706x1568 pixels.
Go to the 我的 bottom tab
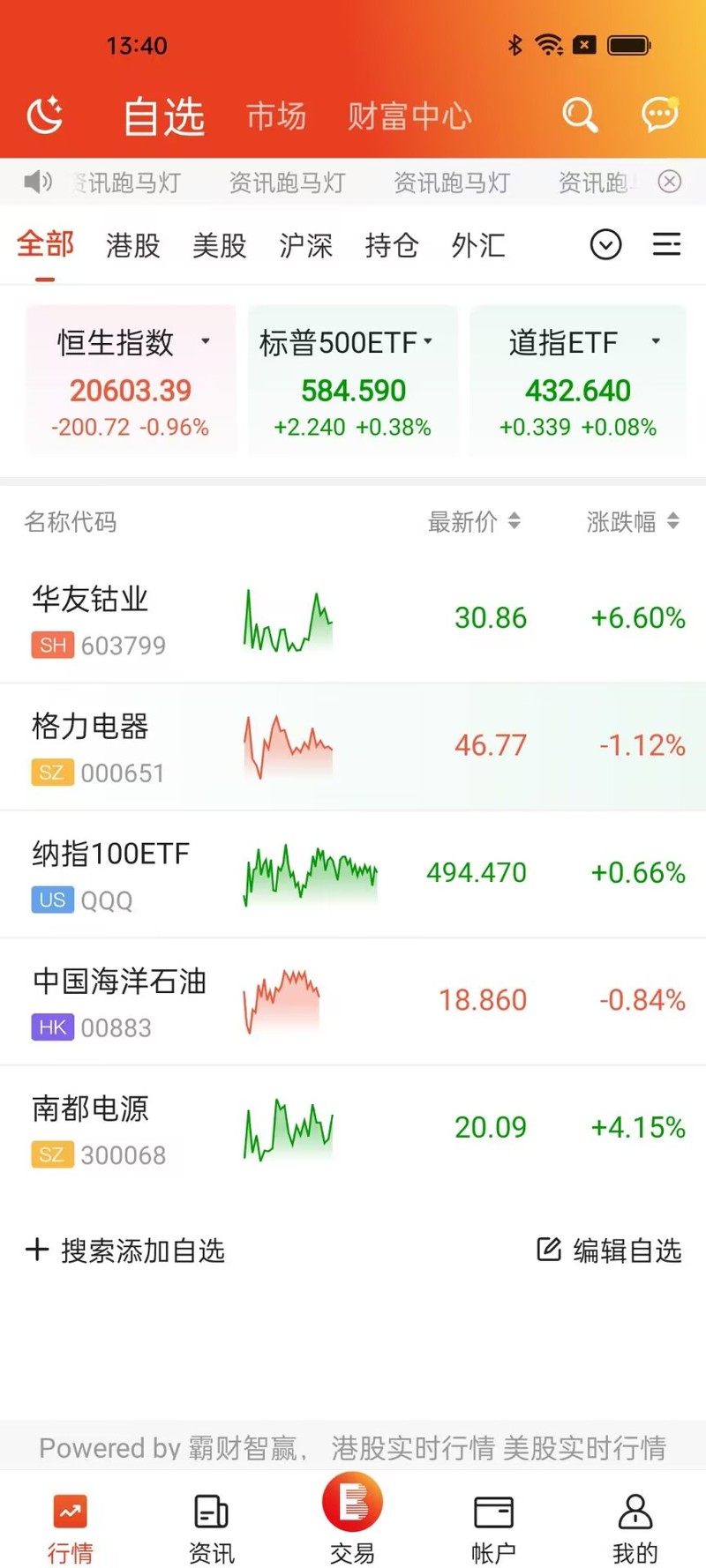point(635,1528)
